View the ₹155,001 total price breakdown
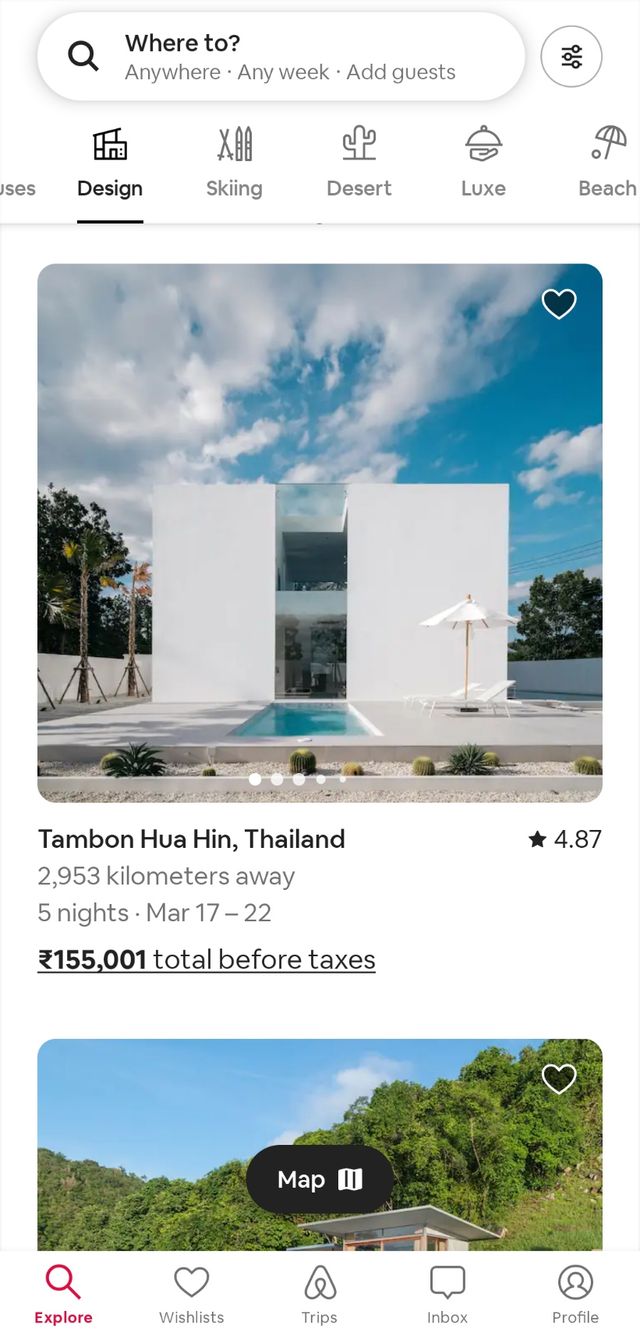Viewport: 640px width, 1338px height. [x=206, y=960]
